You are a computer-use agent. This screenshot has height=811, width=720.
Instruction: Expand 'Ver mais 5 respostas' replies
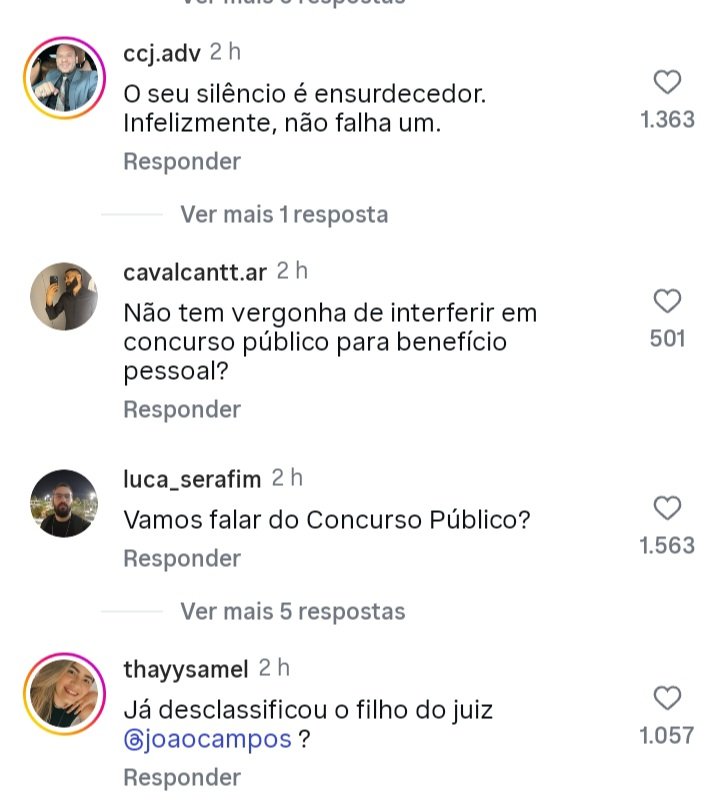292,611
